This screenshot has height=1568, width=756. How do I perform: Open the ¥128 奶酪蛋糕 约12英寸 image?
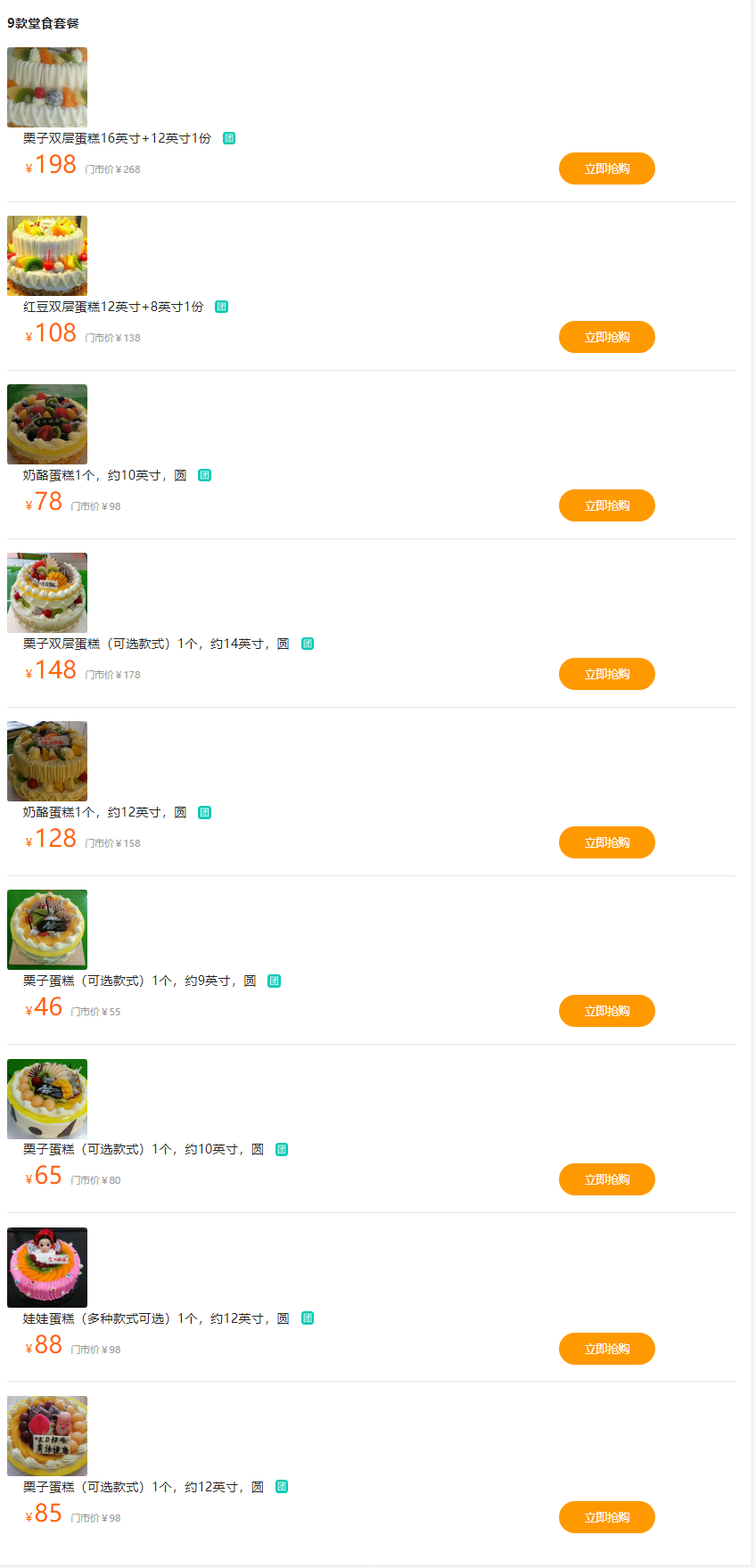[47, 761]
